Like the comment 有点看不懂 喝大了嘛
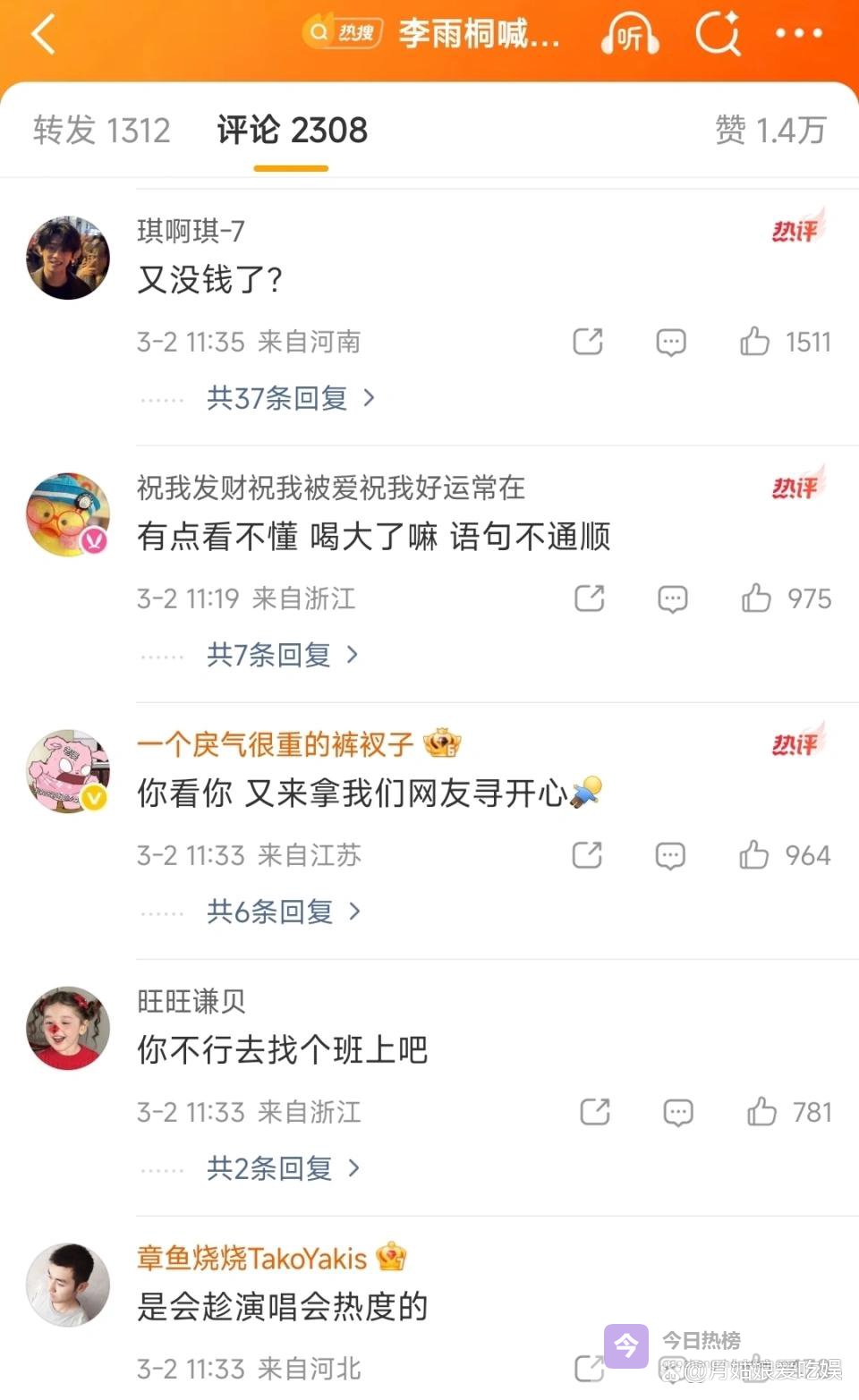The width and height of the screenshot is (859, 1400). pyautogui.click(x=757, y=598)
